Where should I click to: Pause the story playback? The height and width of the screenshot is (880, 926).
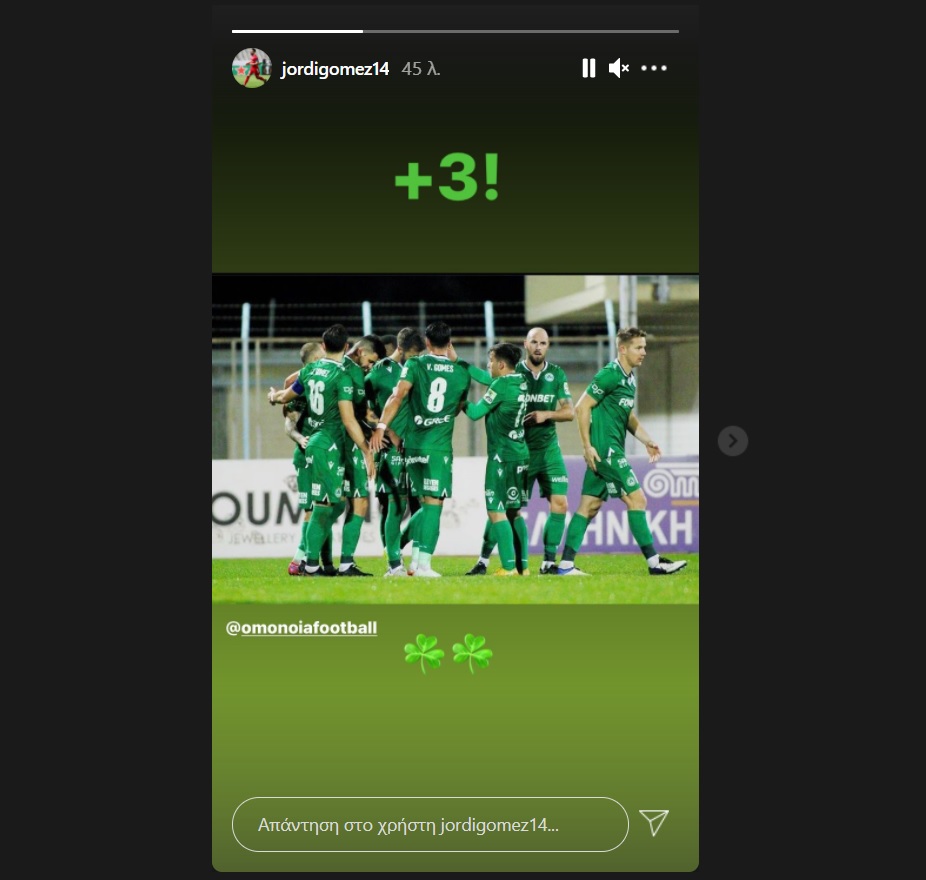pyautogui.click(x=588, y=68)
